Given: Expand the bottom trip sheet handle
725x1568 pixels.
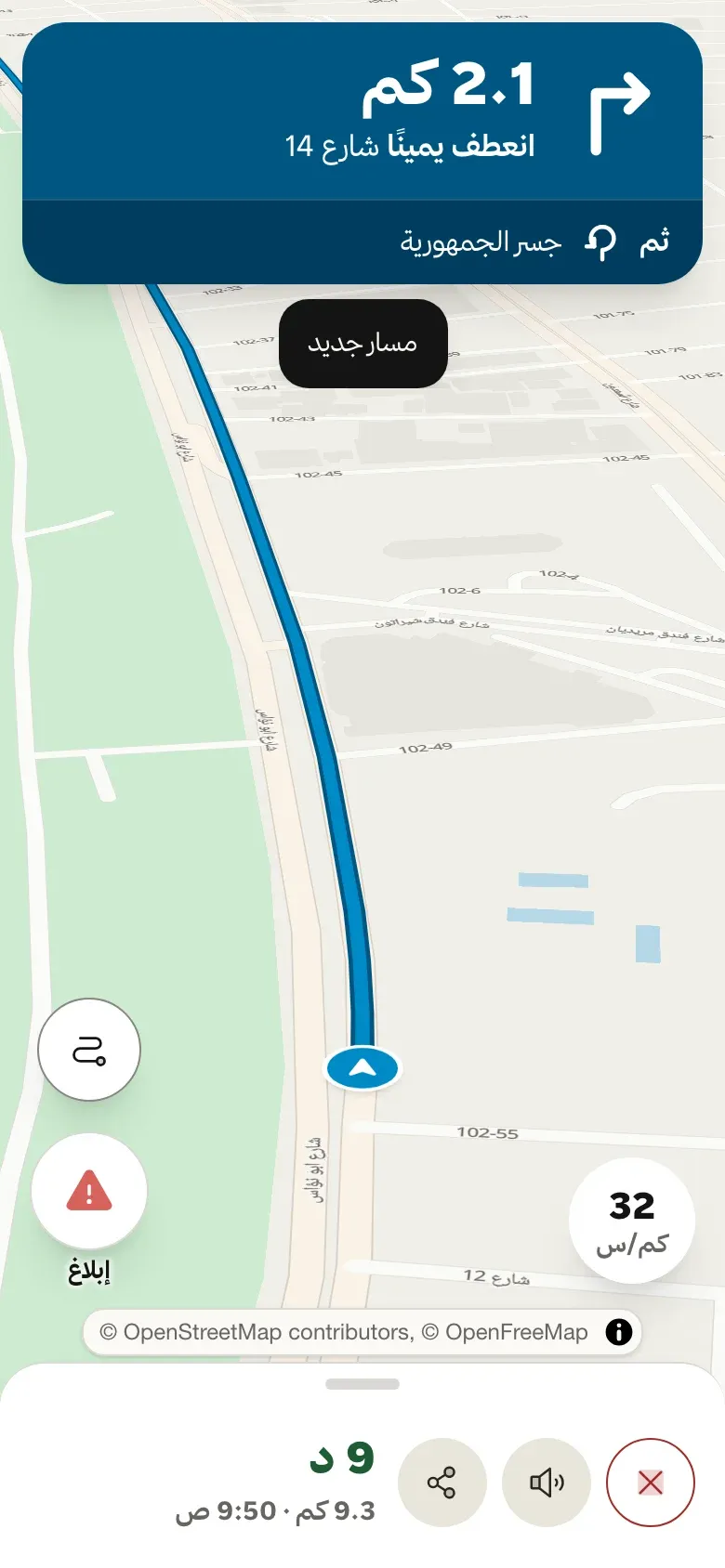Looking at the screenshot, I should click(x=362, y=1384).
